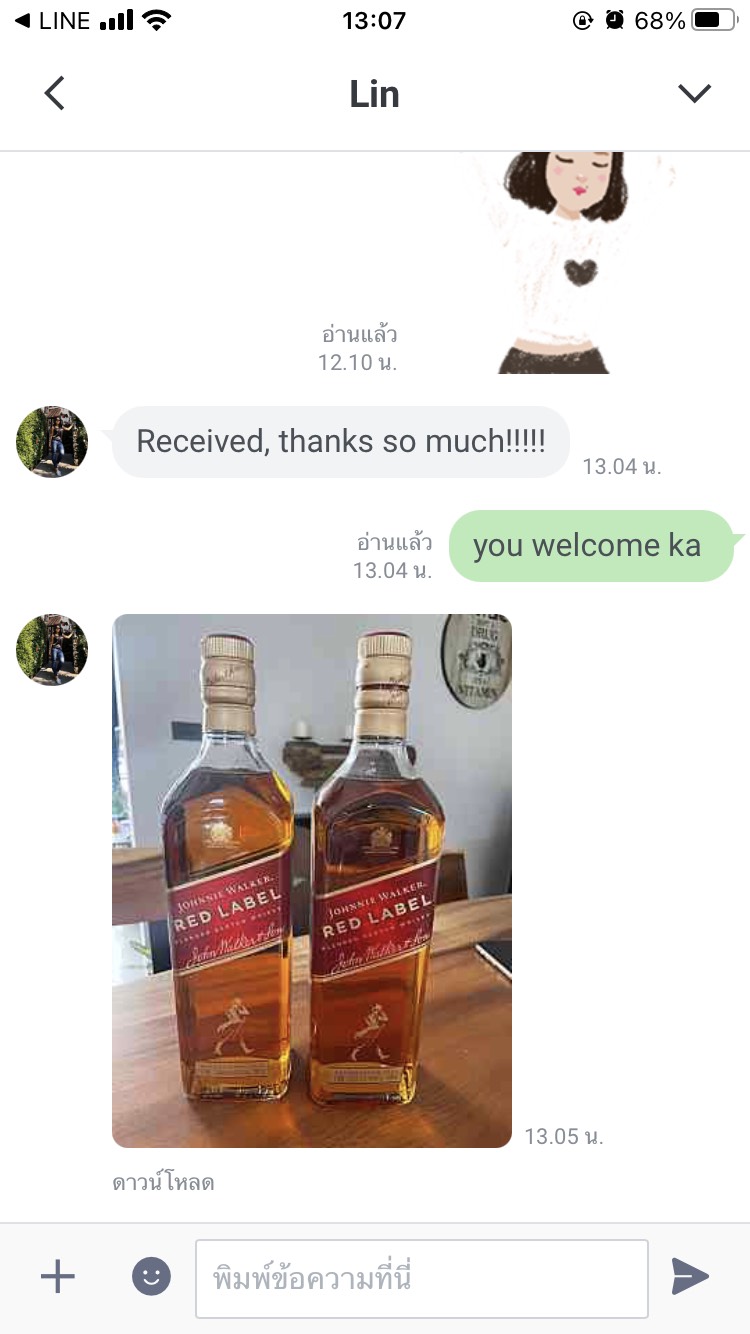The width and height of the screenshot is (750, 1334).
Task: Go back from Lin's chat
Action: (x=54, y=94)
